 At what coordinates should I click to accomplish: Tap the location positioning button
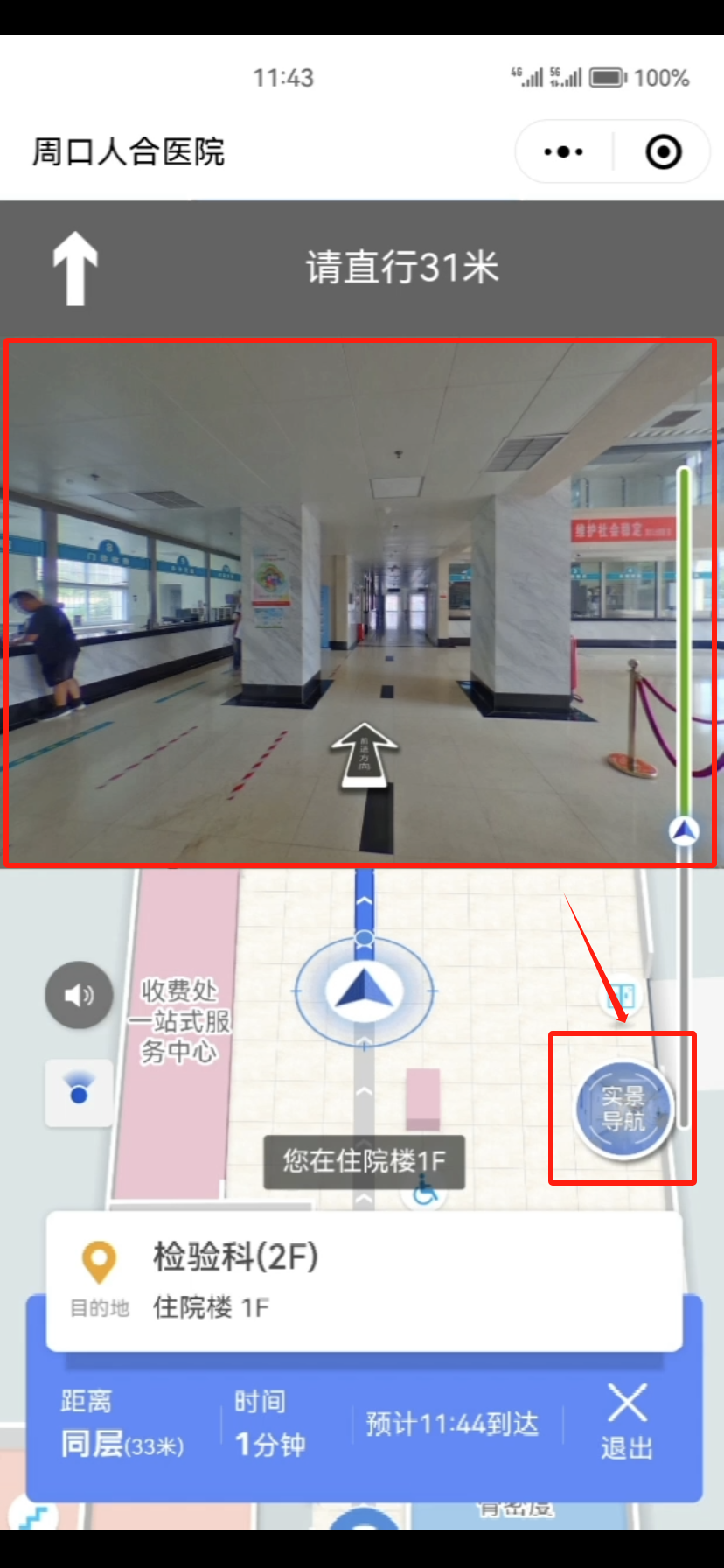(x=79, y=1093)
